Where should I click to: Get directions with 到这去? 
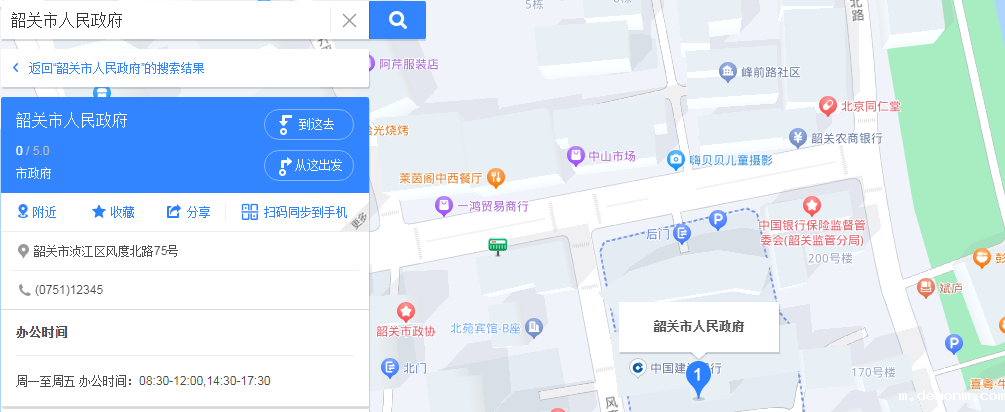tap(309, 125)
